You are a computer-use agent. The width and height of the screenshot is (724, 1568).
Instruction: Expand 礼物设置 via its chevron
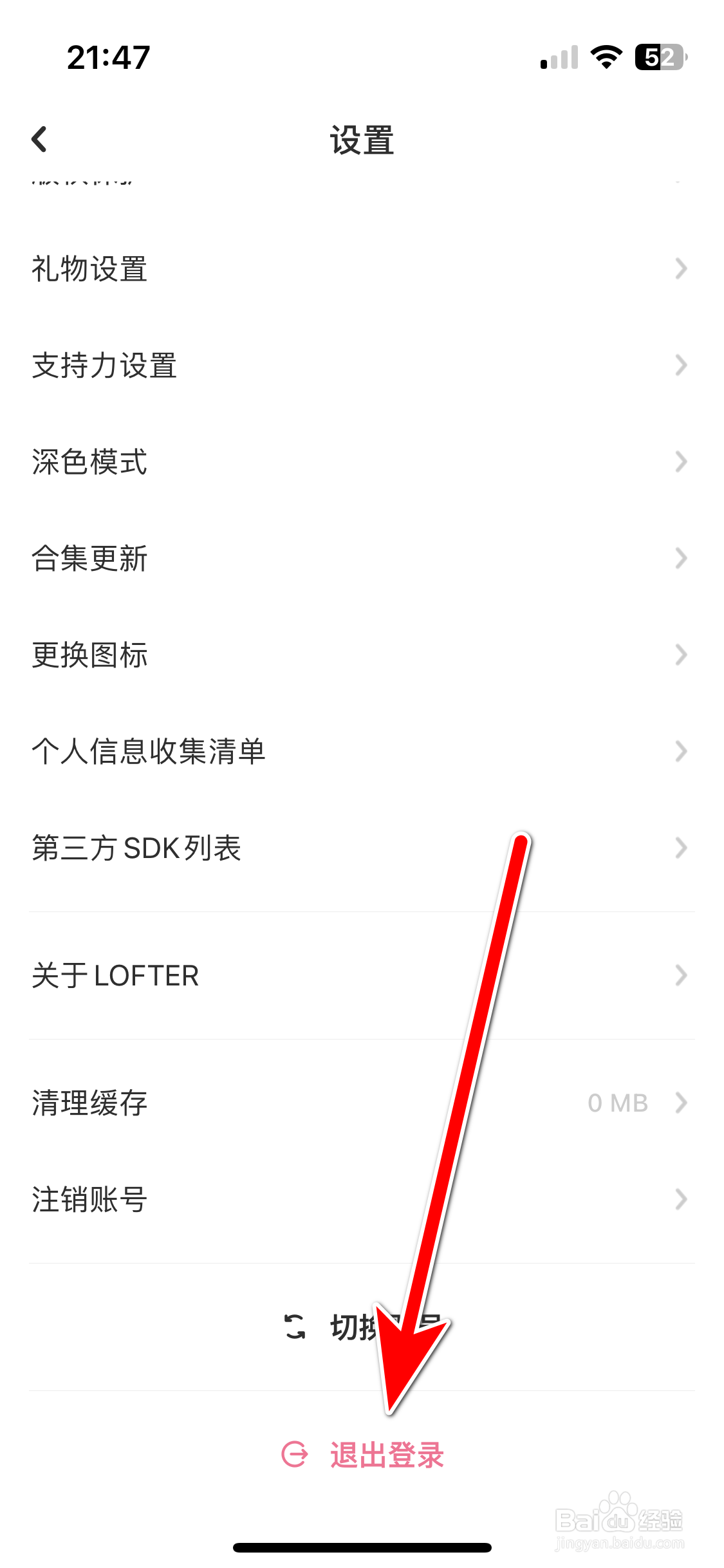coord(681,270)
